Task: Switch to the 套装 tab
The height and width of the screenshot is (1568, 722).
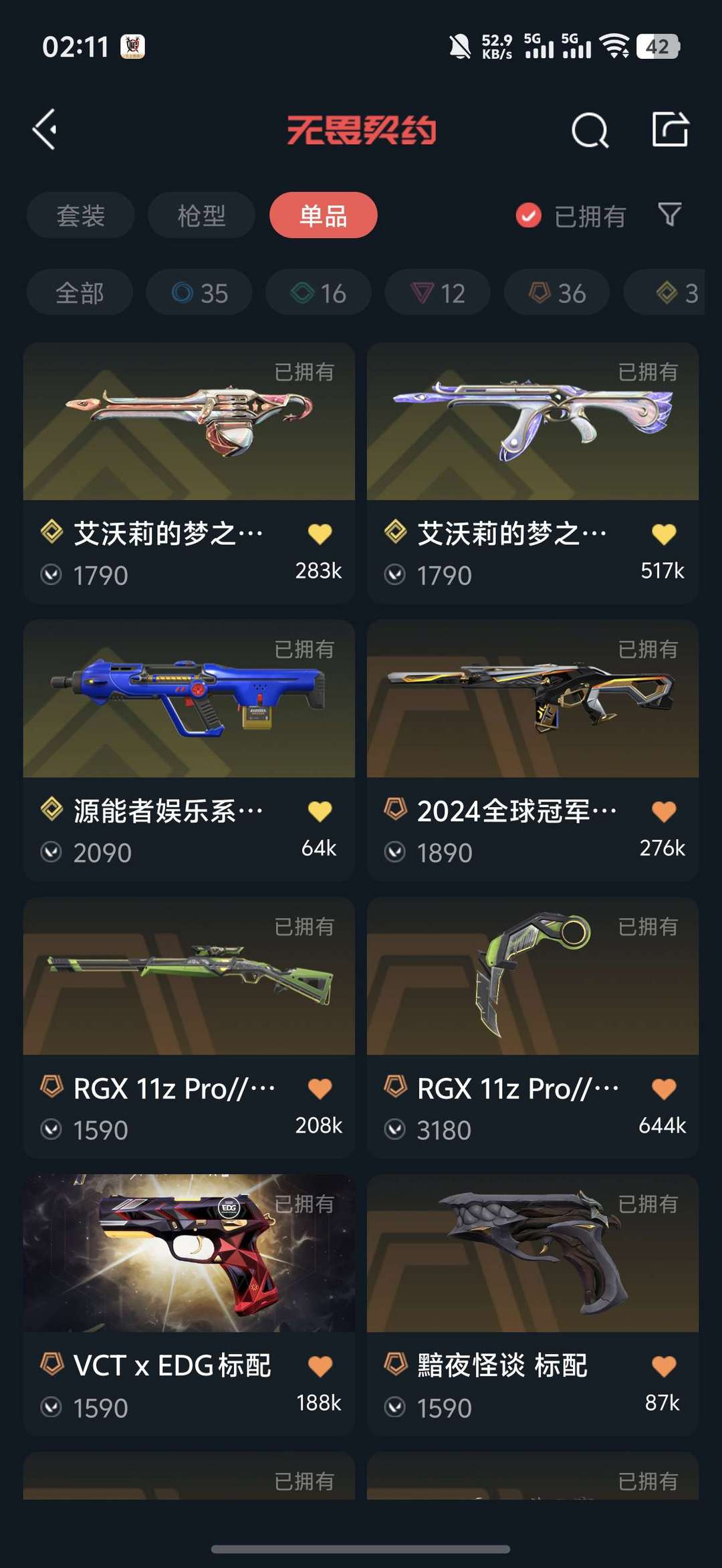Action: 81,215
